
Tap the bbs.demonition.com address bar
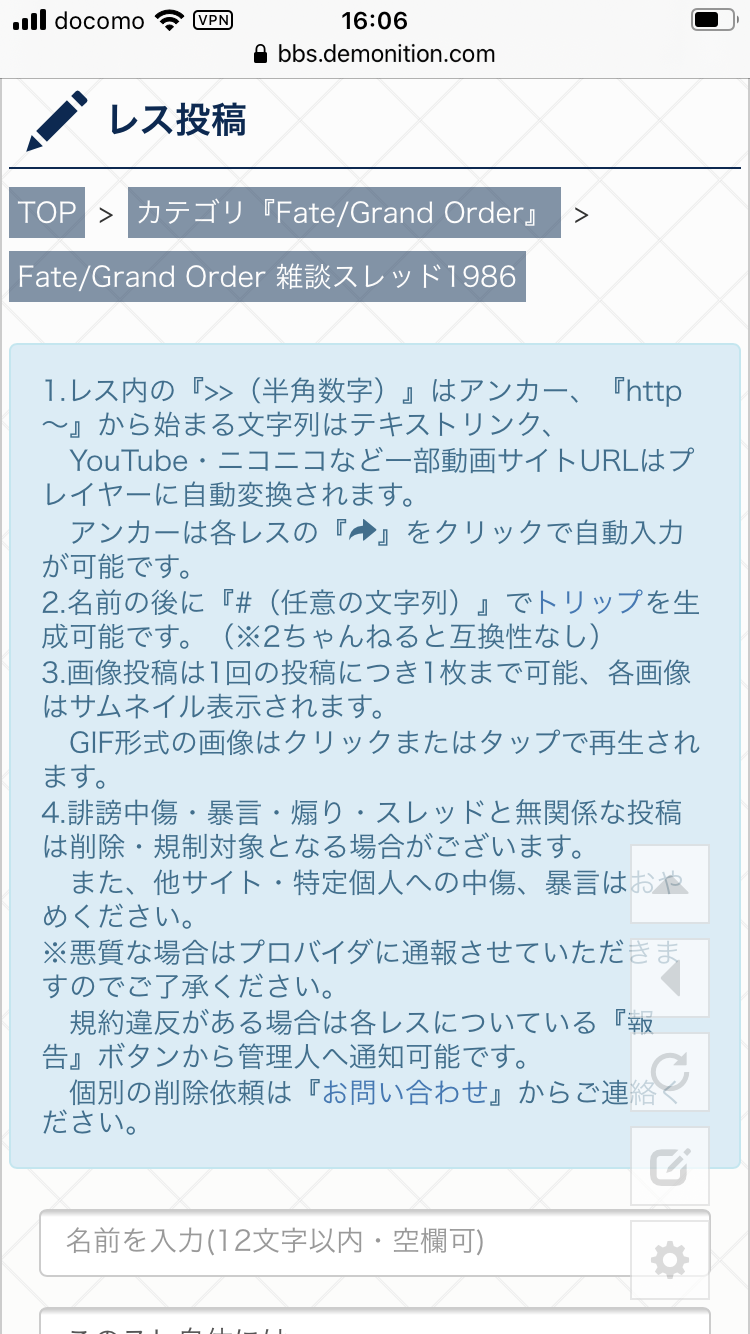[x=375, y=53]
